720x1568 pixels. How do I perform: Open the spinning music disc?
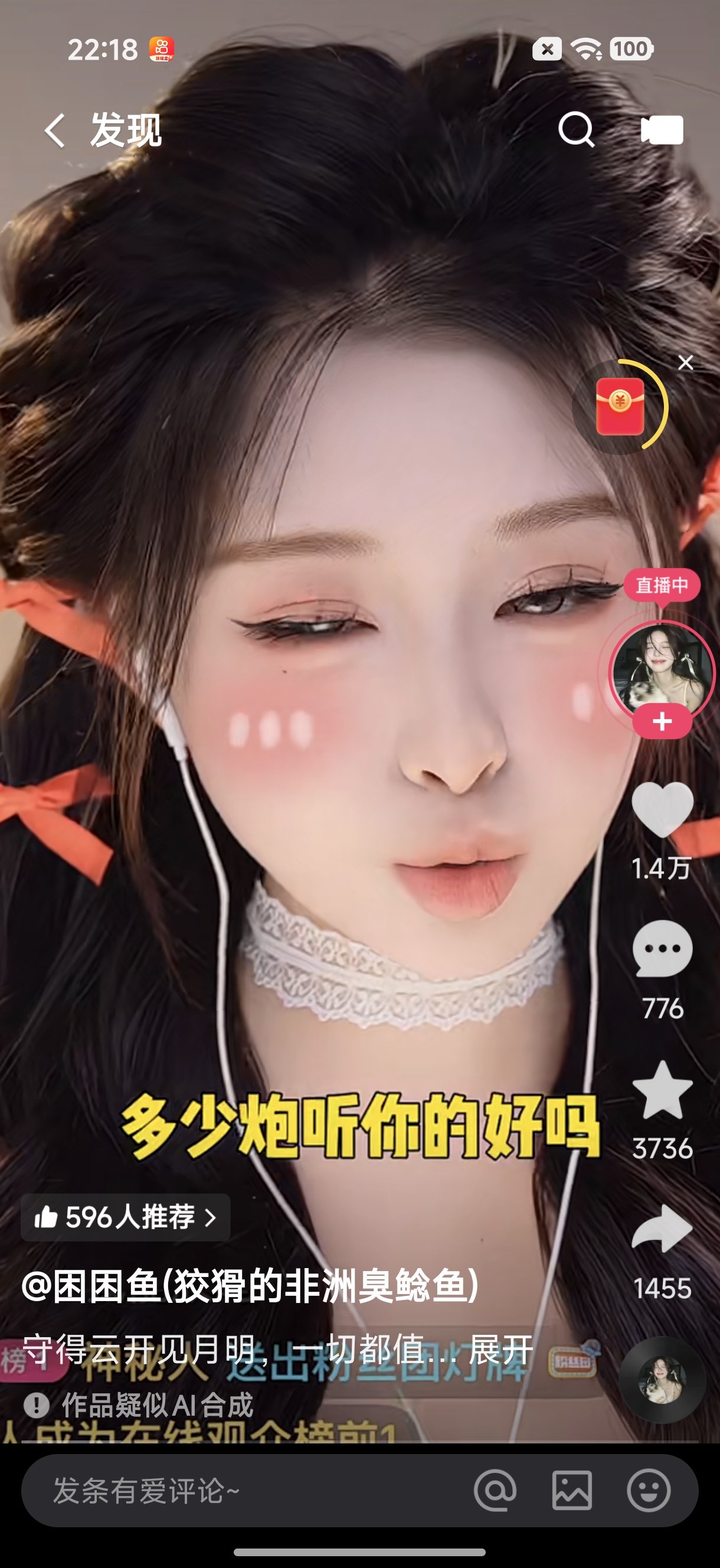(x=662, y=1379)
